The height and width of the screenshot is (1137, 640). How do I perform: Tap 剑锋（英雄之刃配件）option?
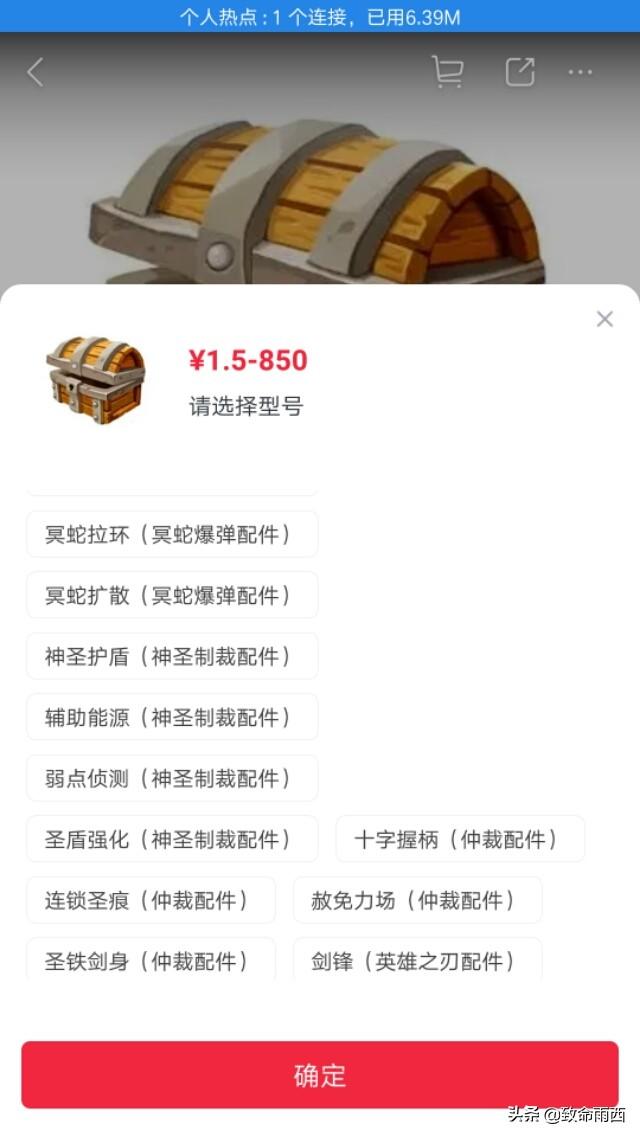(417, 960)
